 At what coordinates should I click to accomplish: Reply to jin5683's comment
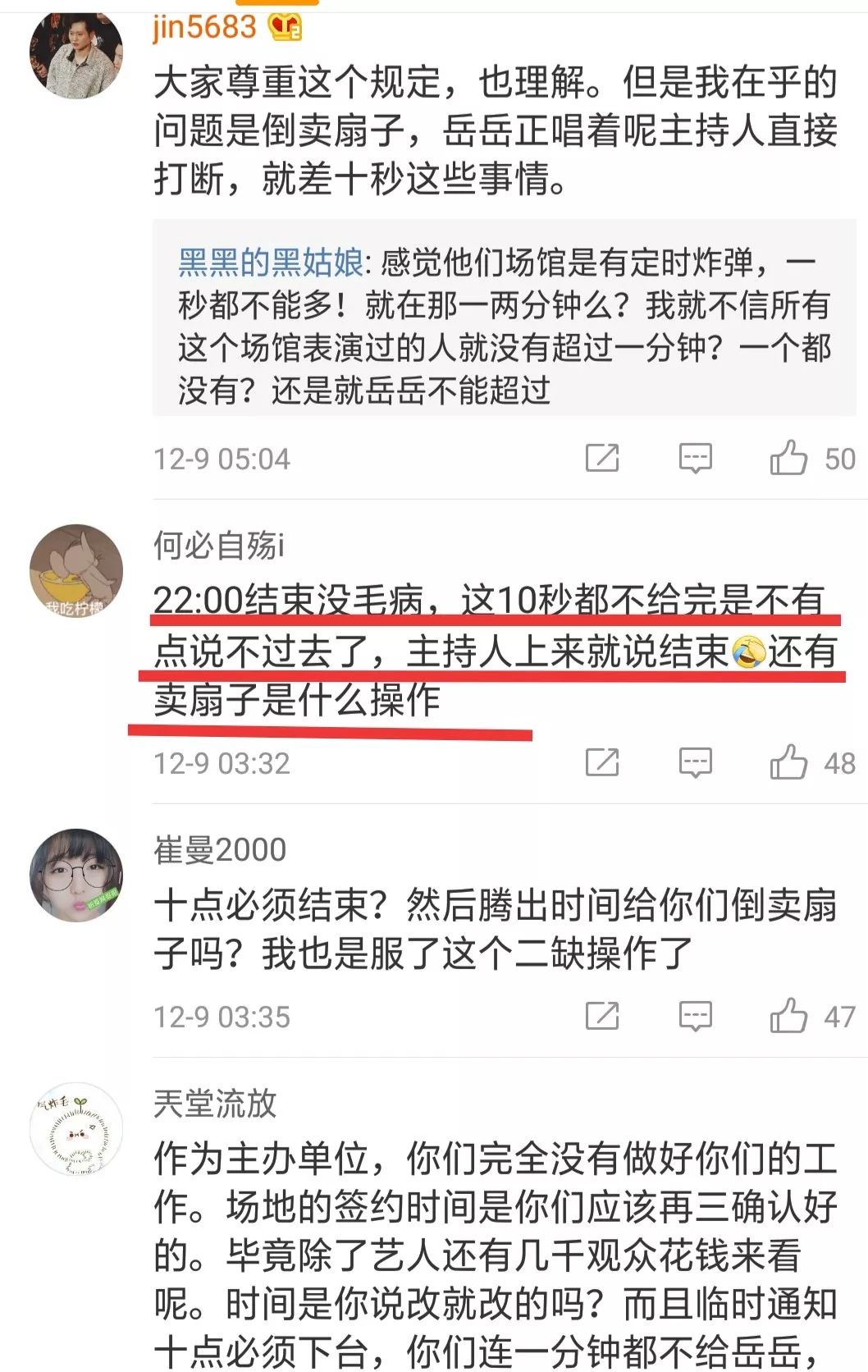pos(695,457)
